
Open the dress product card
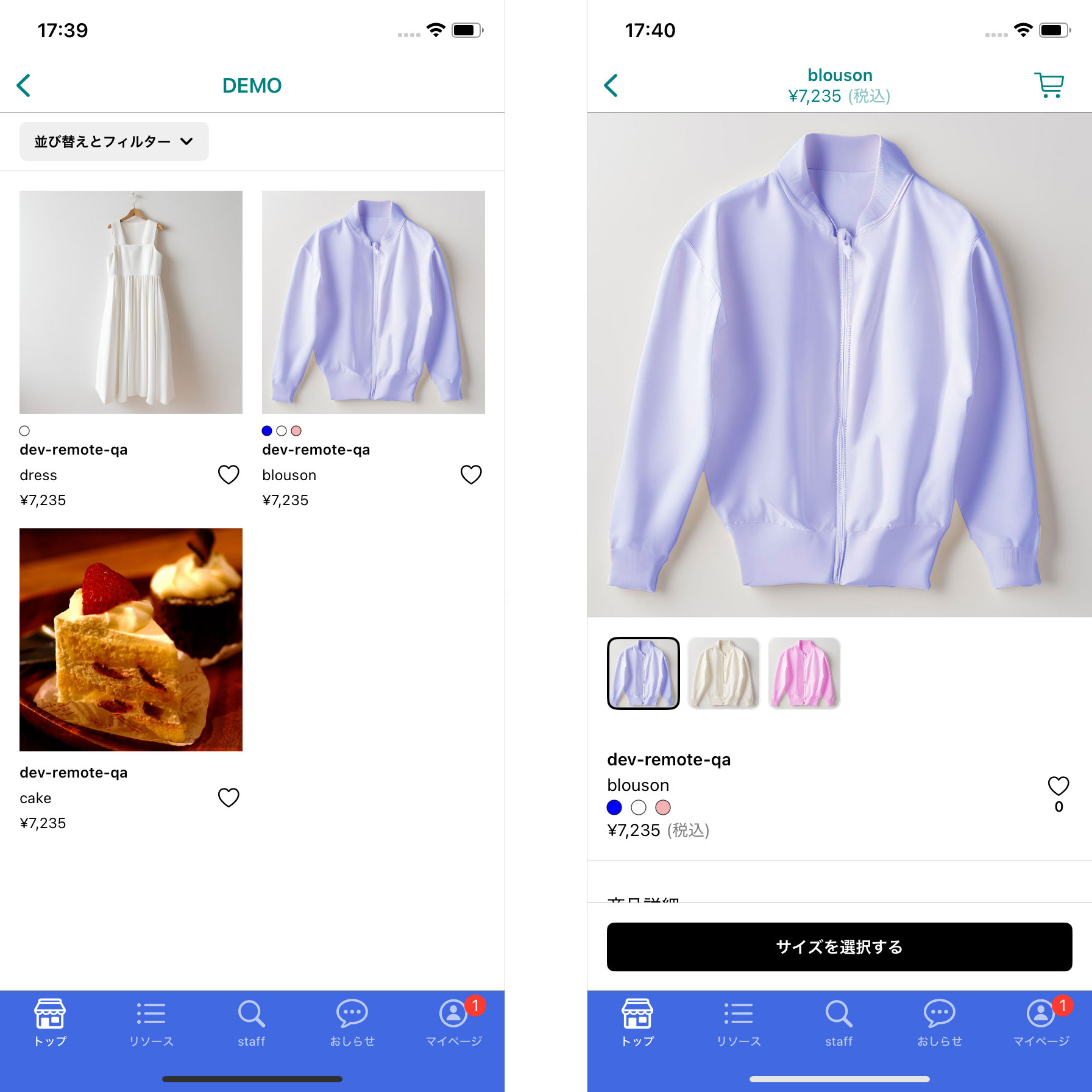tap(130, 302)
